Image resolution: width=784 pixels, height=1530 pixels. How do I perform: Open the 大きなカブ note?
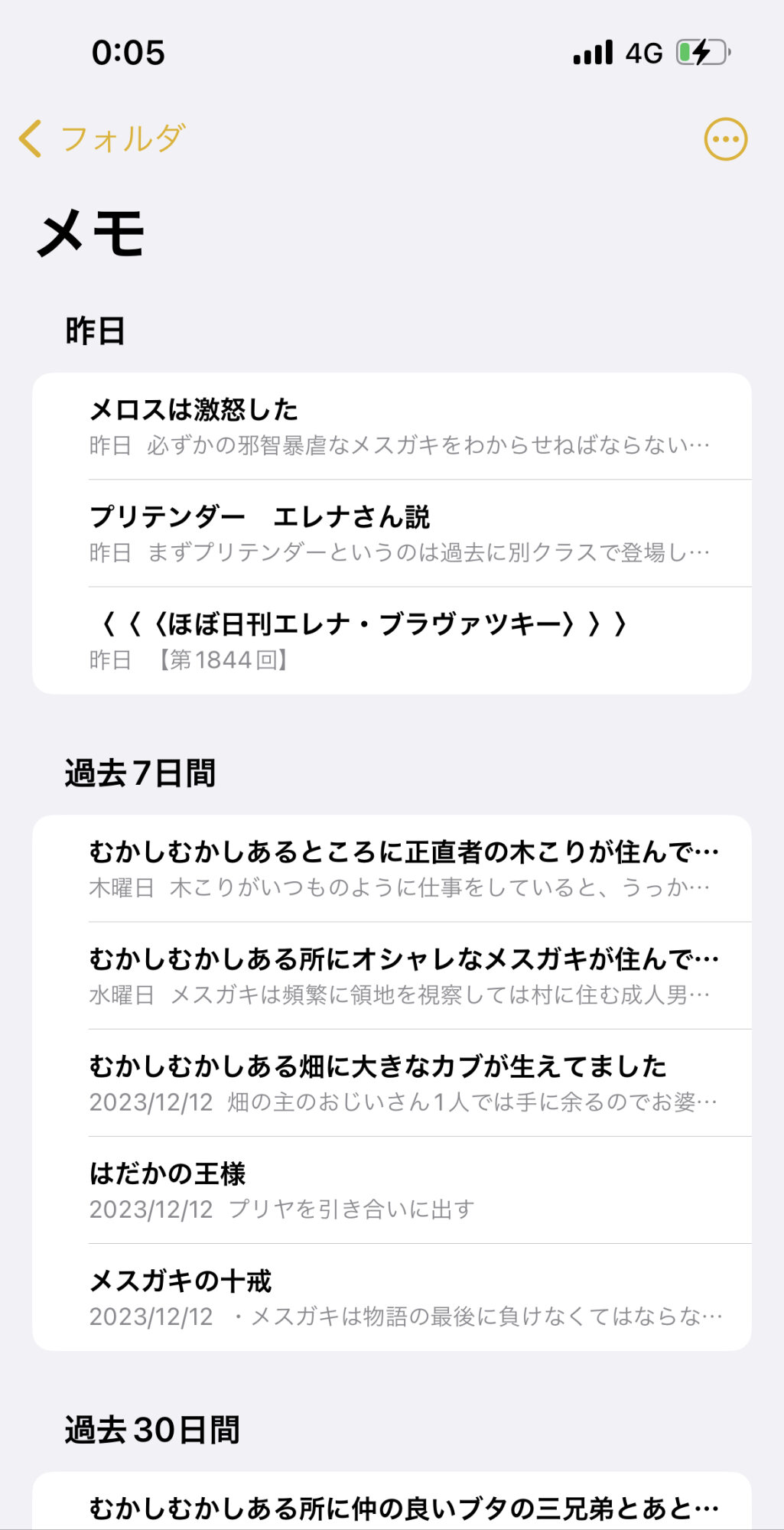(x=392, y=1082)
